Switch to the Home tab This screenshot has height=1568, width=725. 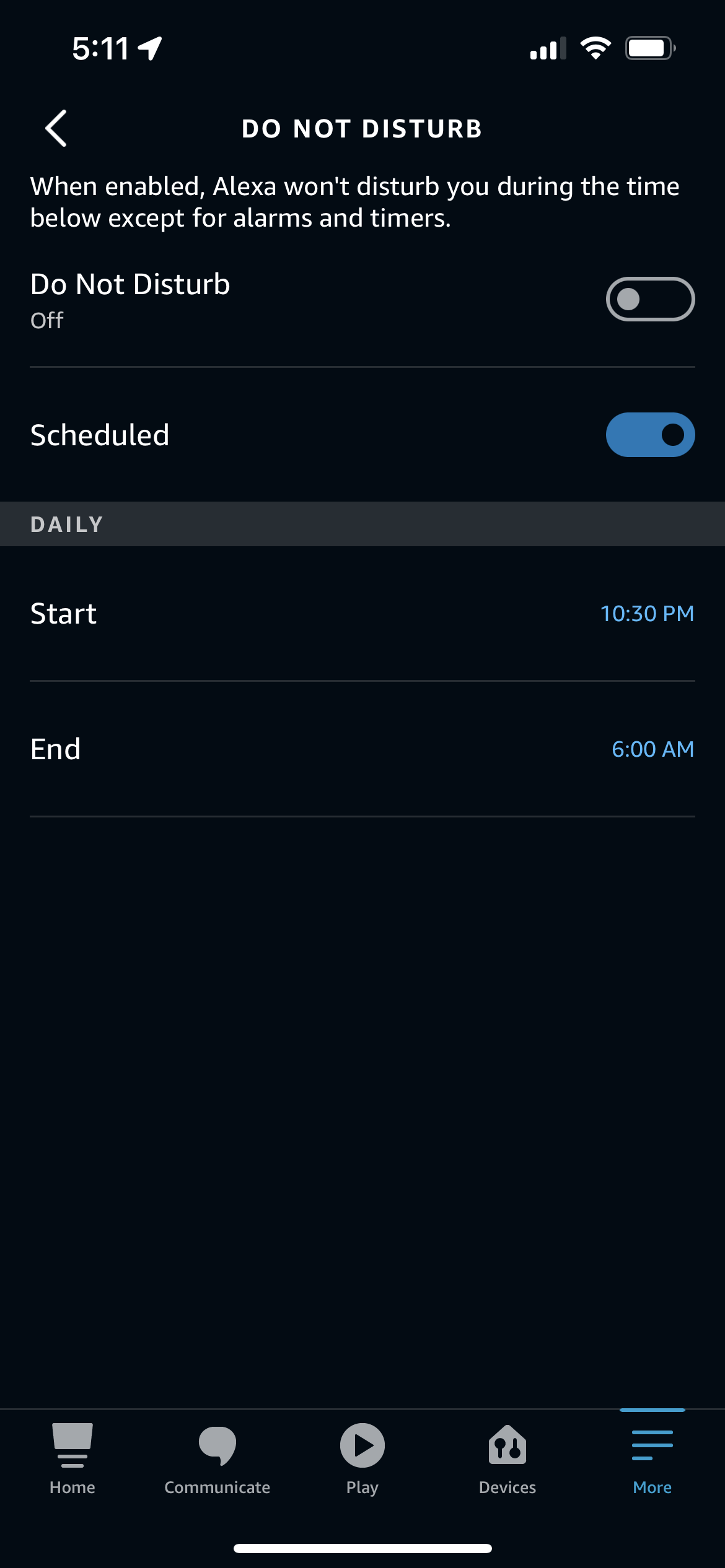point(72,1459)
